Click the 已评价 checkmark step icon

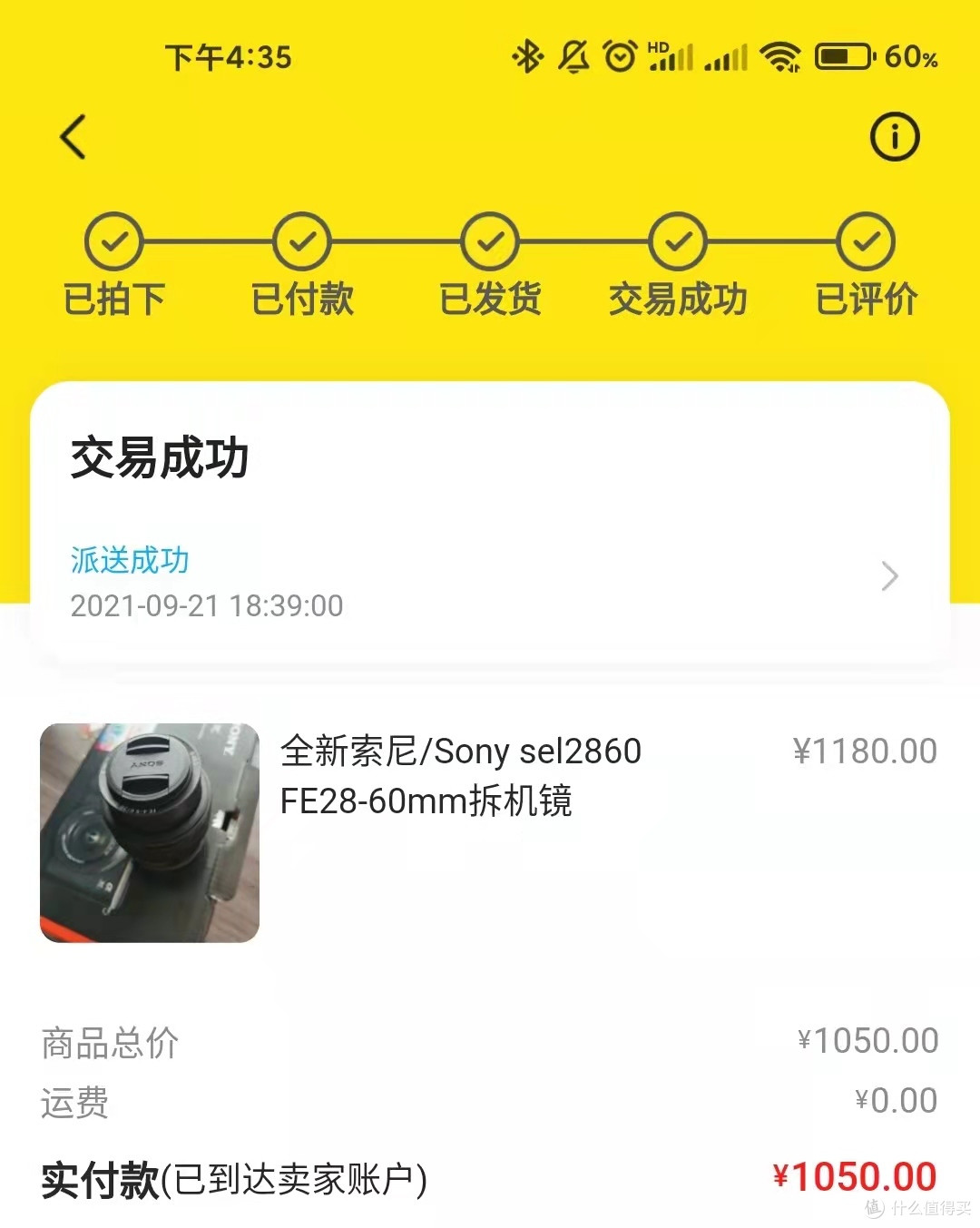865,242
